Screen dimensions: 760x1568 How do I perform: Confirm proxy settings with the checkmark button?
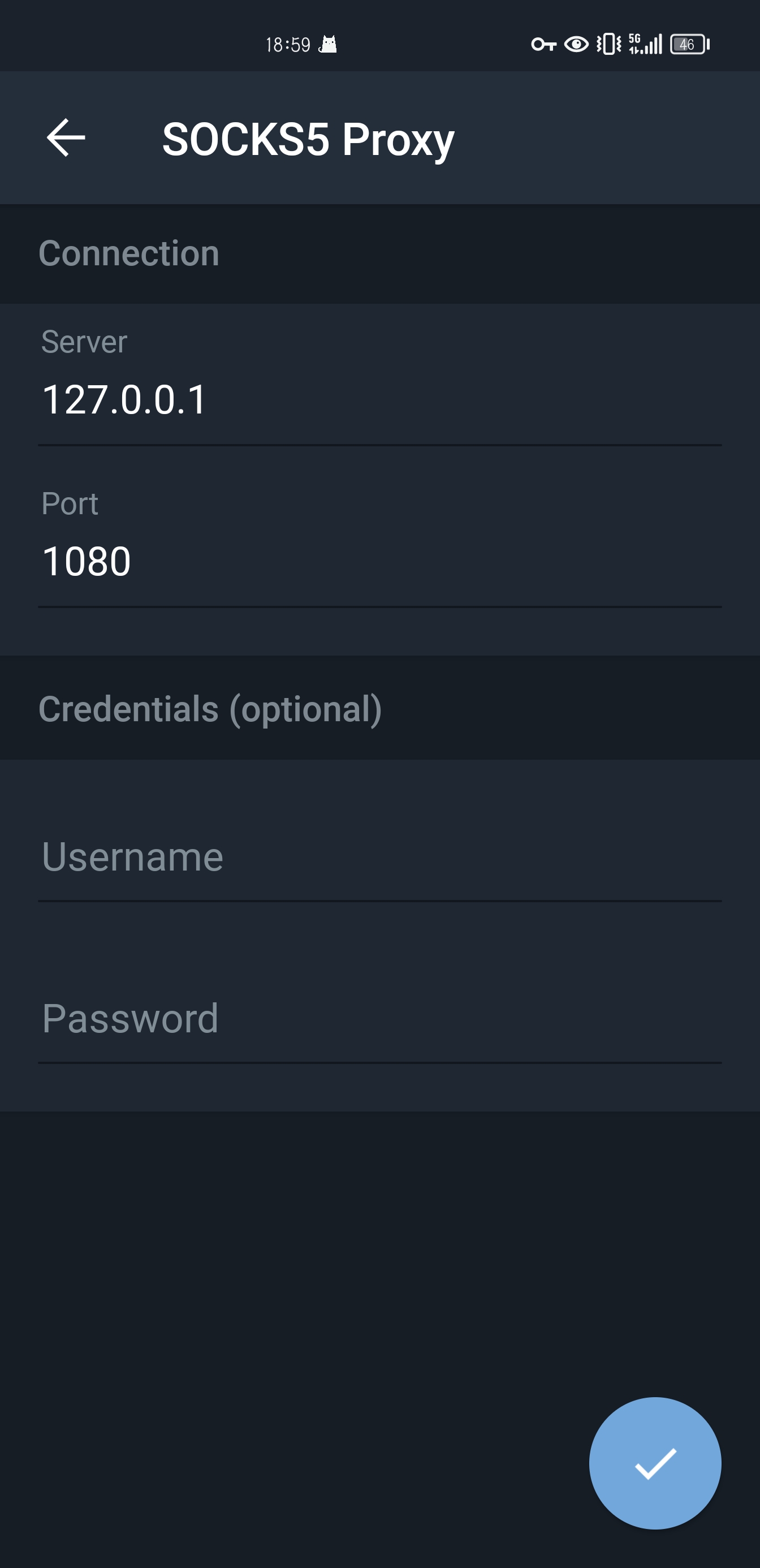[655, 1463]
